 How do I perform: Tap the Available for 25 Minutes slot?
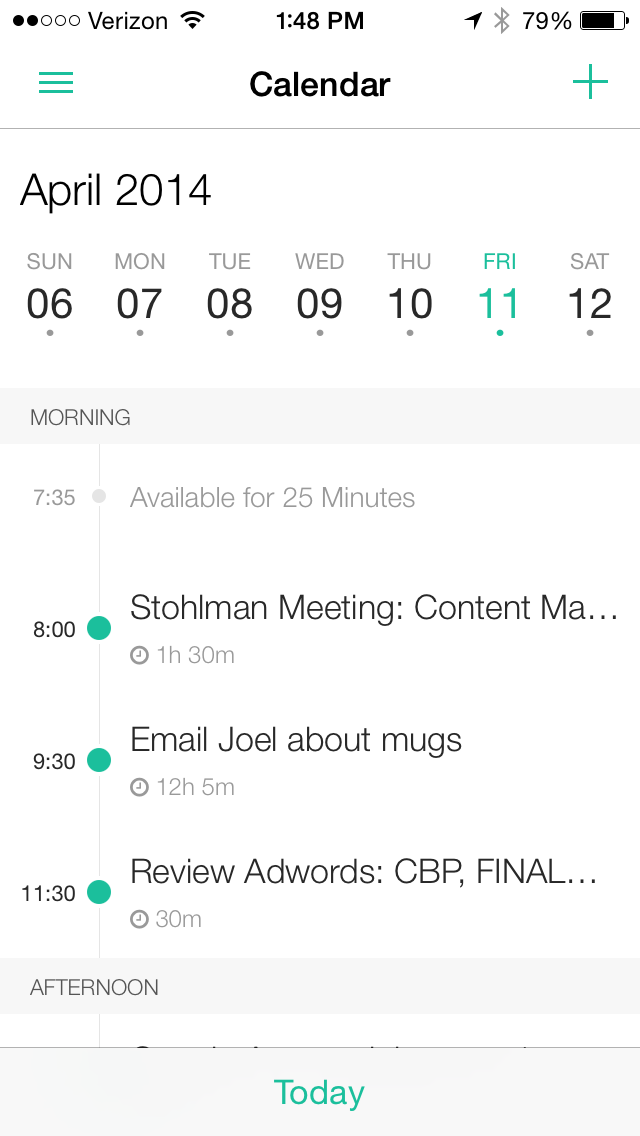(272, 498)
